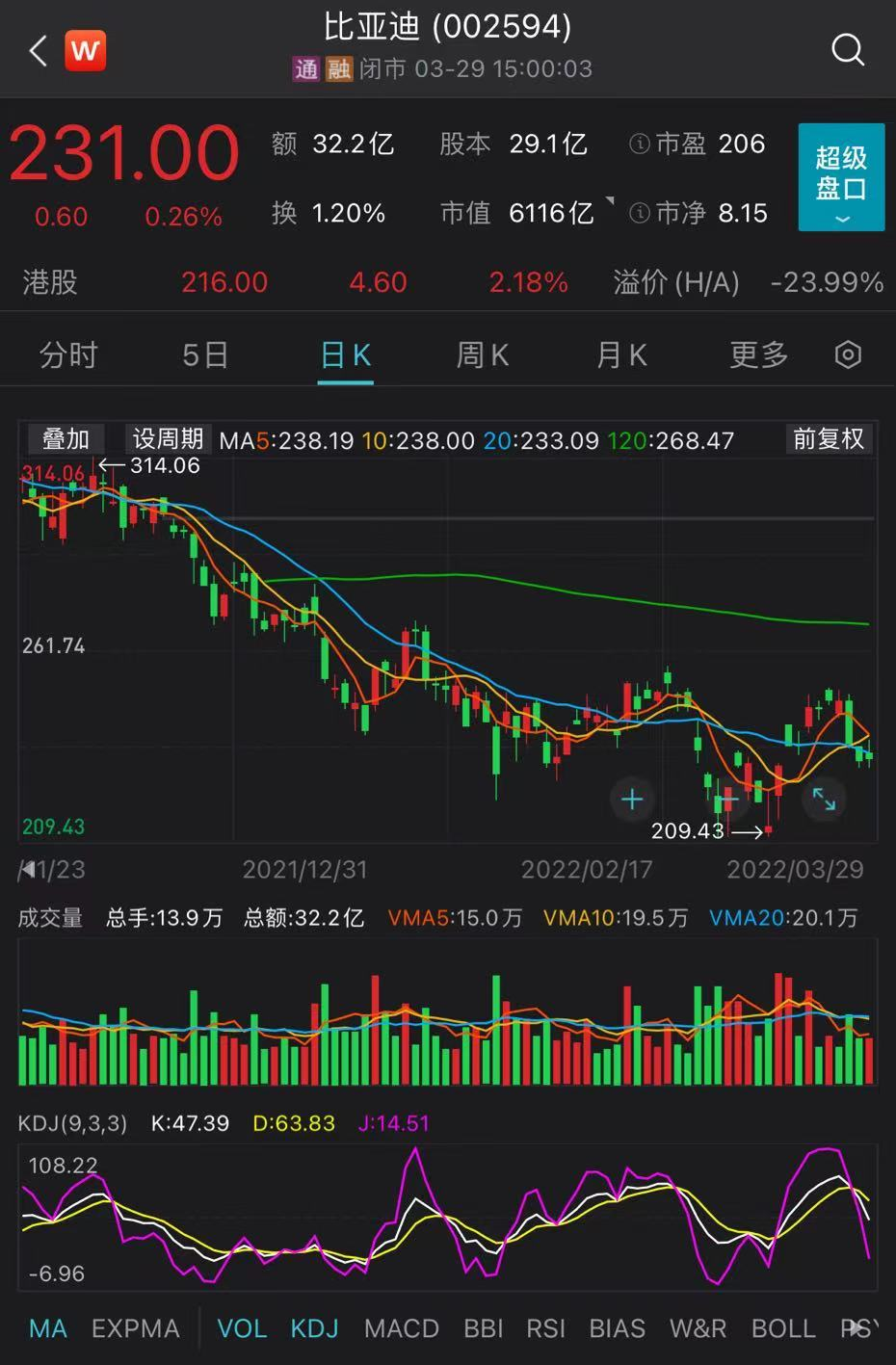Viewport: 896px width, 1365px height.
Task: Open the 更多 chart period options
Action: pyautogui.click(x=759, y=355)
